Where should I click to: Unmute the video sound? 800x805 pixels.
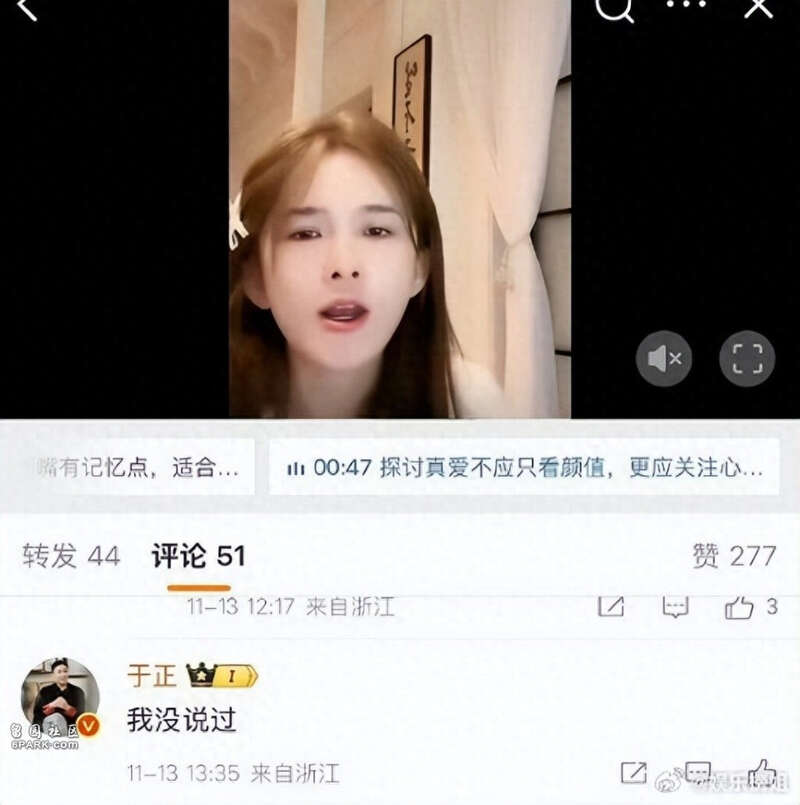tap(664, 358)
